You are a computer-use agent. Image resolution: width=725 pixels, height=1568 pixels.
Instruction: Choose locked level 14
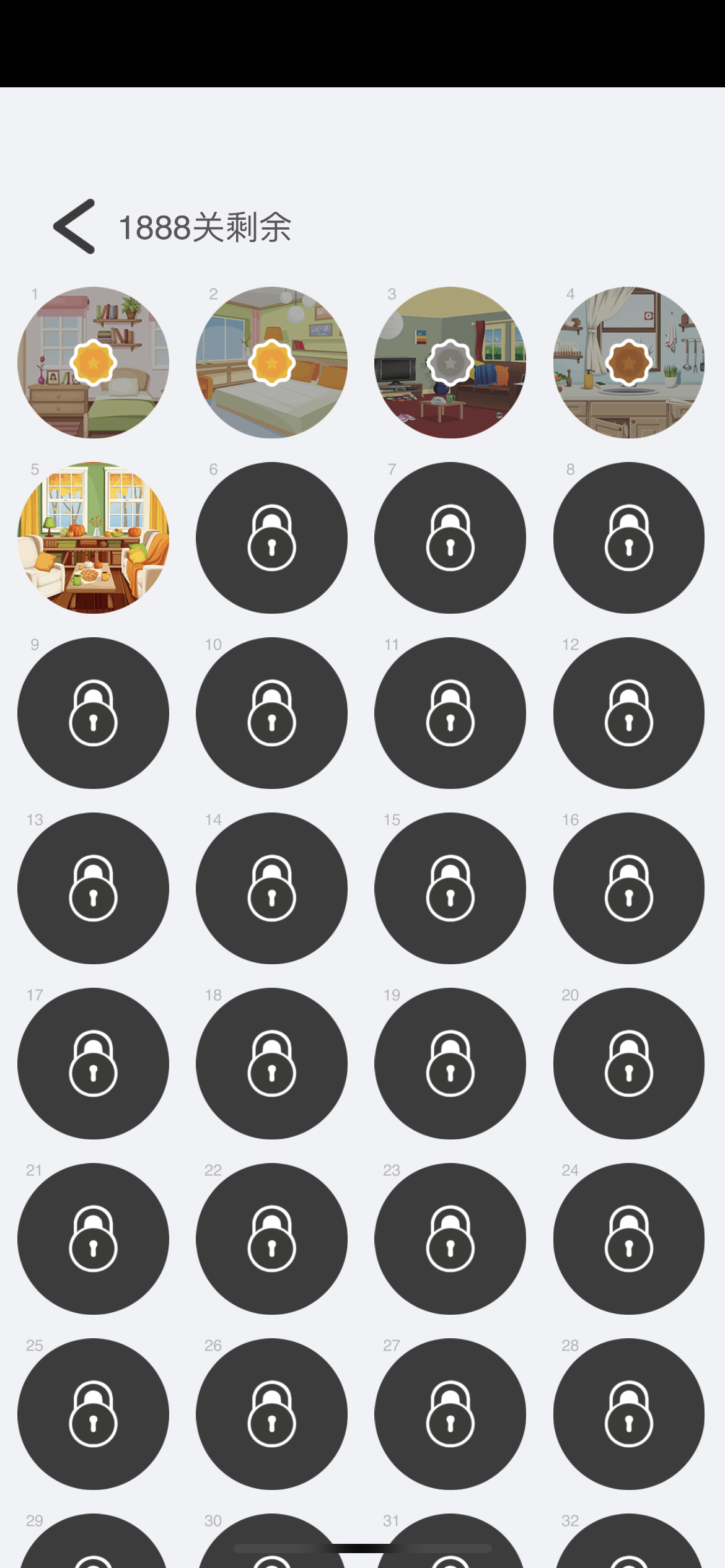[x=271, y=888]
